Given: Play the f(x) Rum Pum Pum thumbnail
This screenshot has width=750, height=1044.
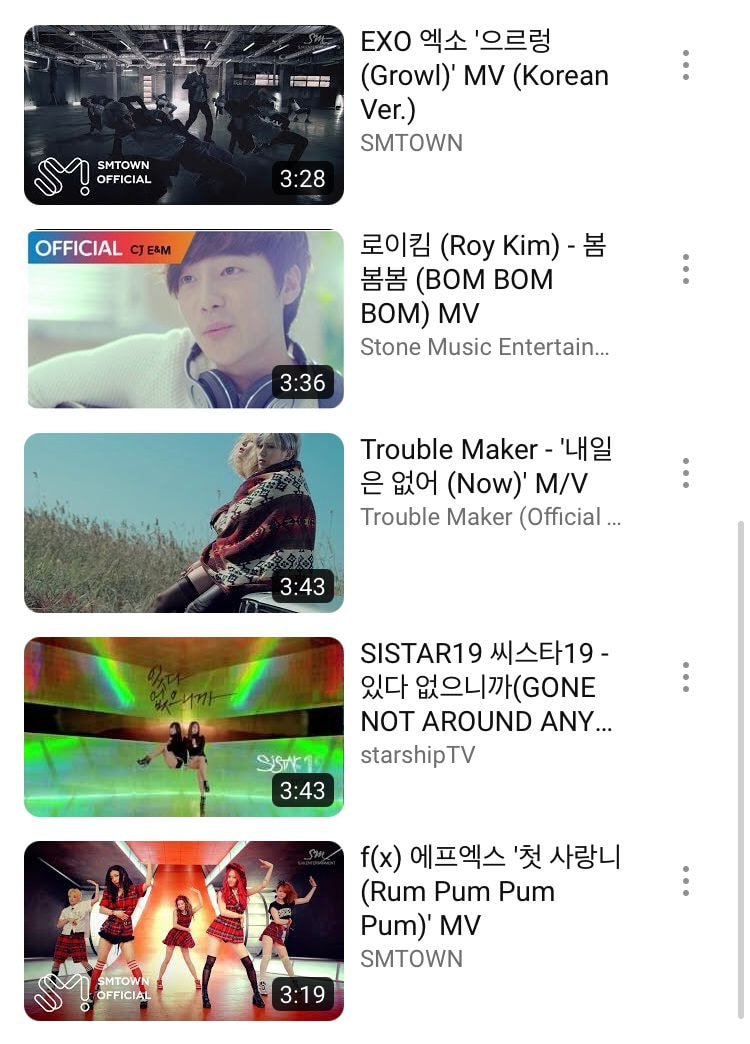Looking at the screenshot, I should tap(184, 930).
